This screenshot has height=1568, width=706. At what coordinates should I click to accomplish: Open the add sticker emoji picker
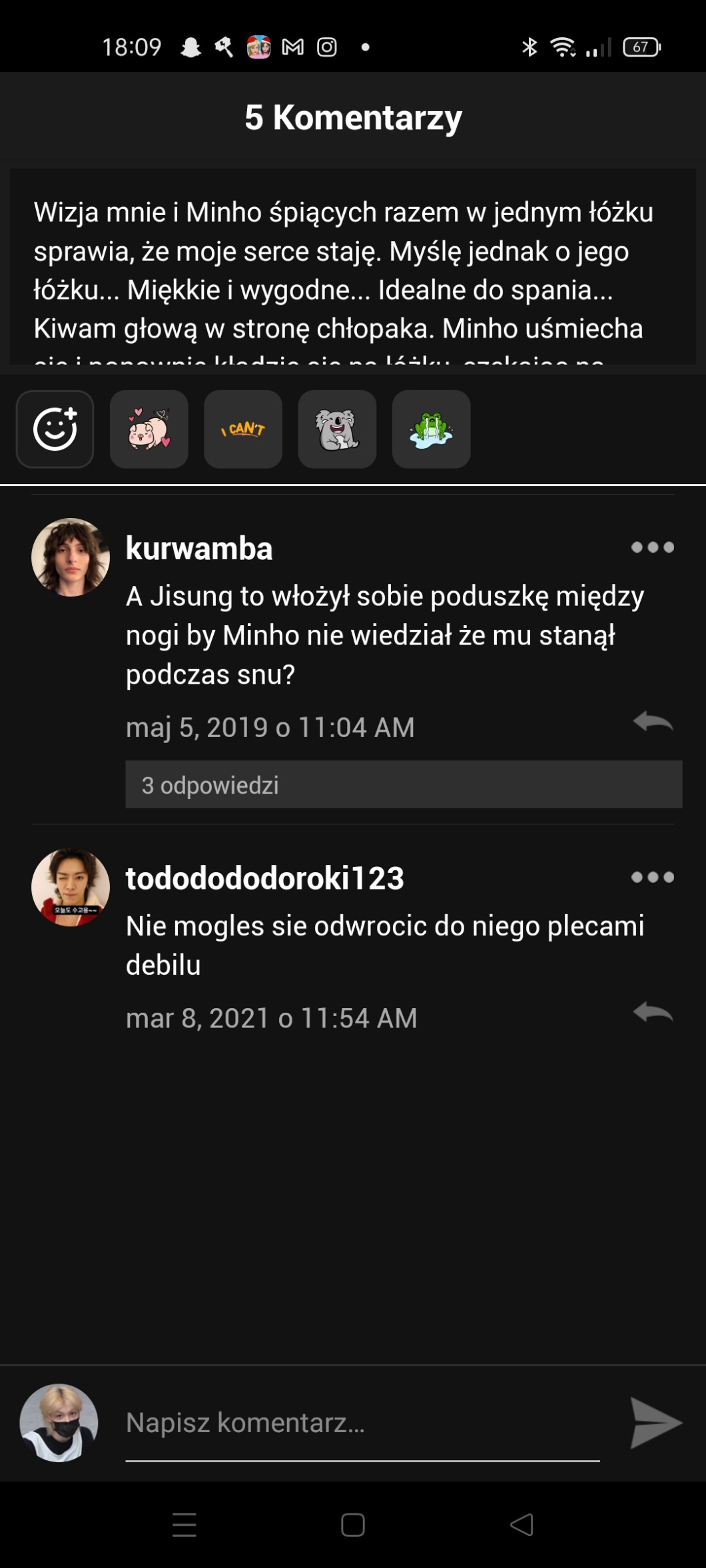pos(55,429)
